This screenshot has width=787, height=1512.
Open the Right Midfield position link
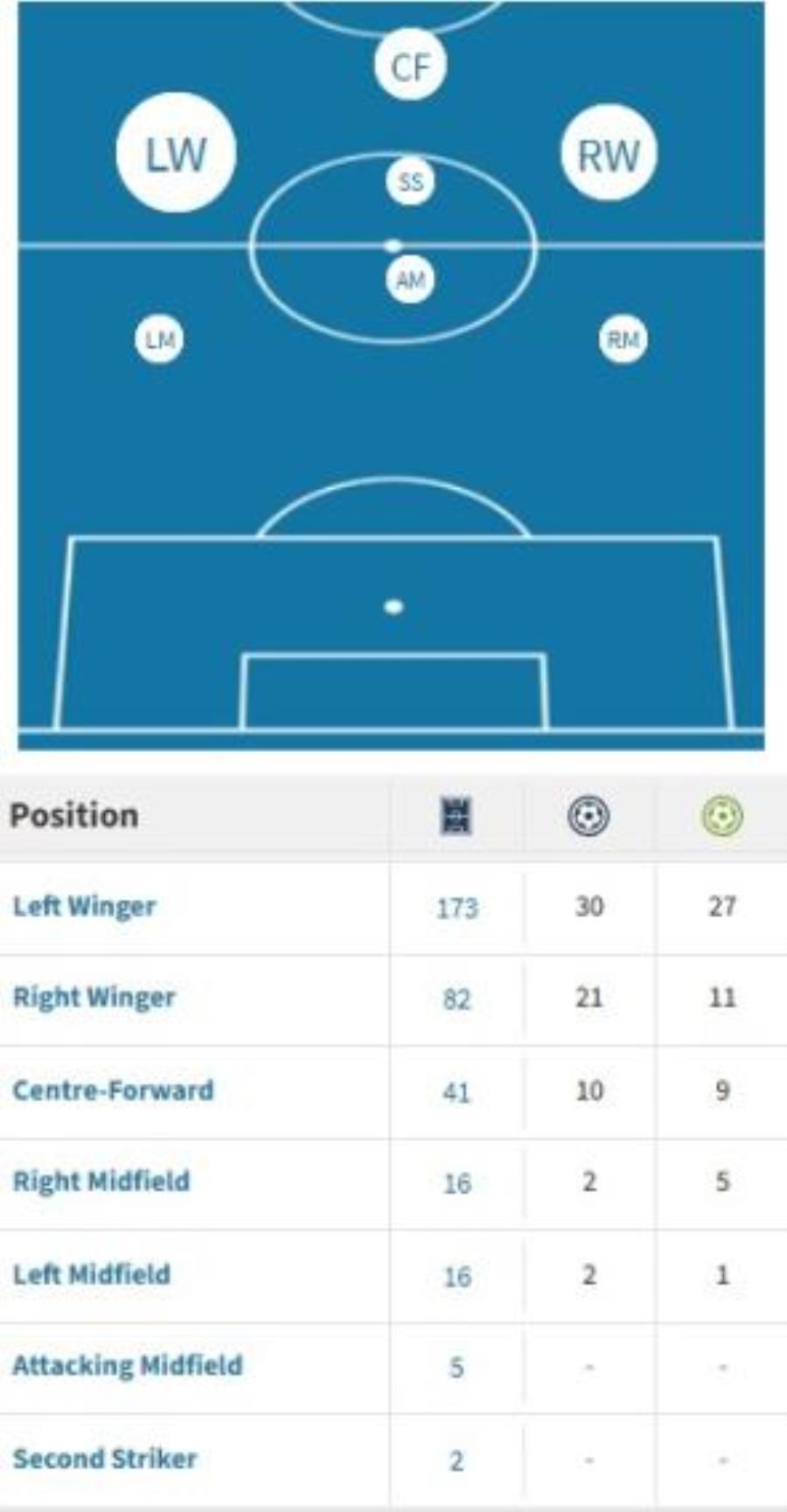101,1181
